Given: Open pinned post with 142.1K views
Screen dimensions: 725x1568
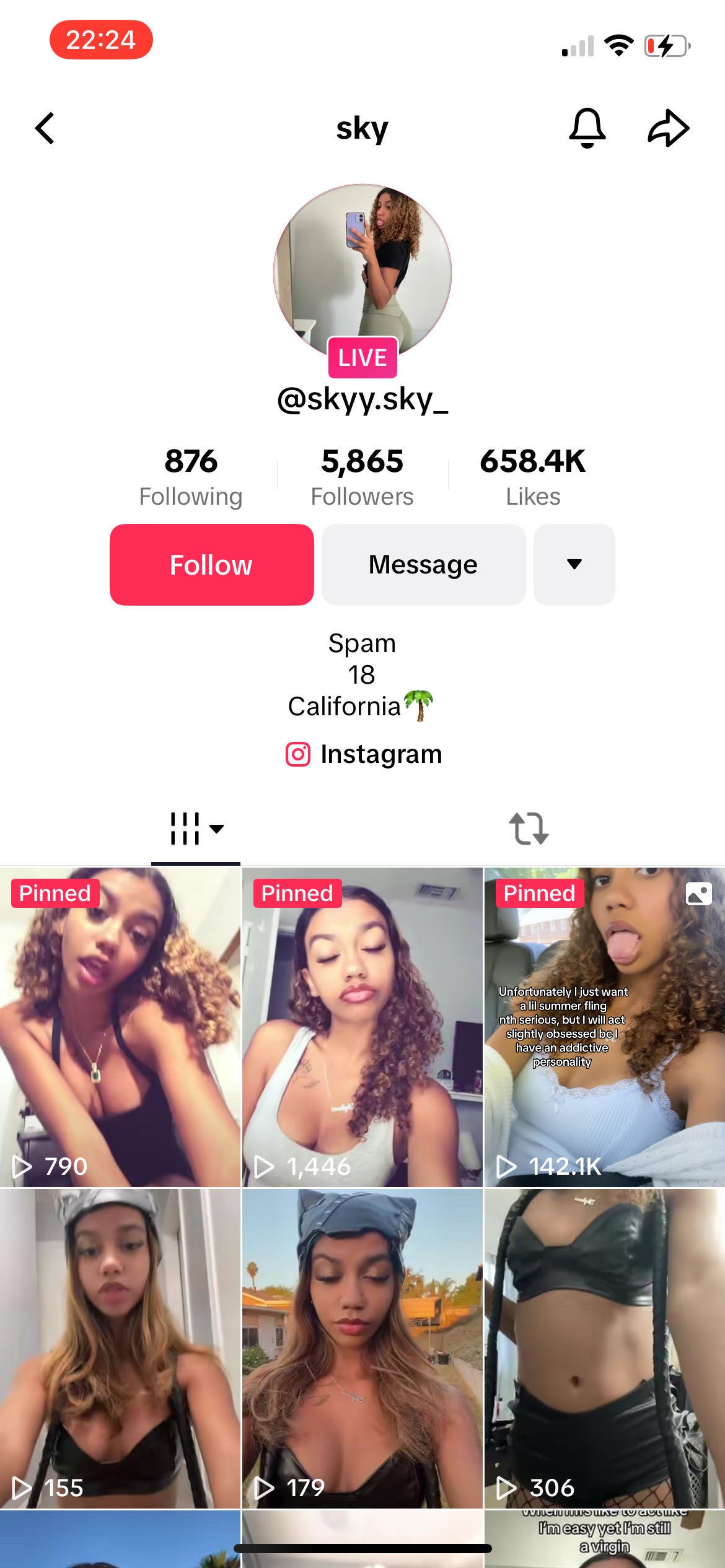Looking at the screenshot, I should pos(604,1027).
